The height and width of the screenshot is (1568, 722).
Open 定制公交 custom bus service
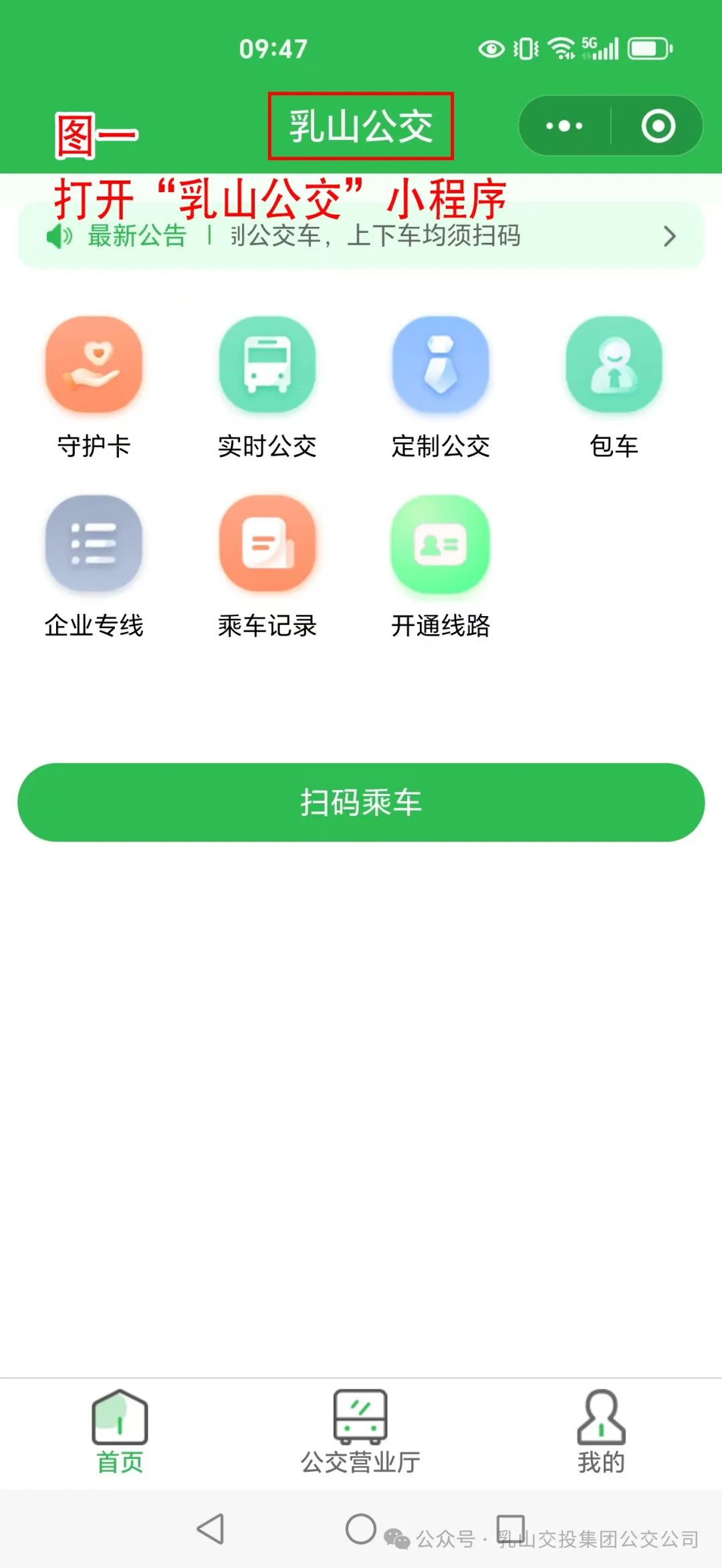click(x=441, y=365)
